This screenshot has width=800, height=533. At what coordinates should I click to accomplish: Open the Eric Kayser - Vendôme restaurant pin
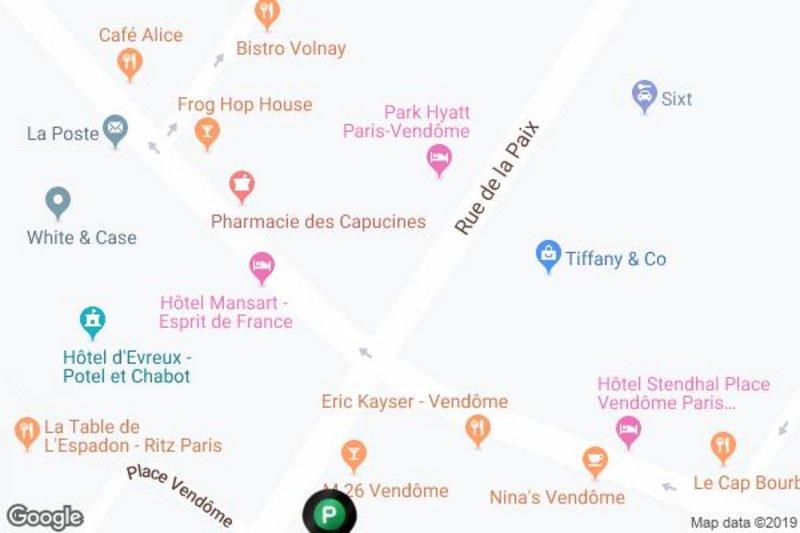[478, 430]
